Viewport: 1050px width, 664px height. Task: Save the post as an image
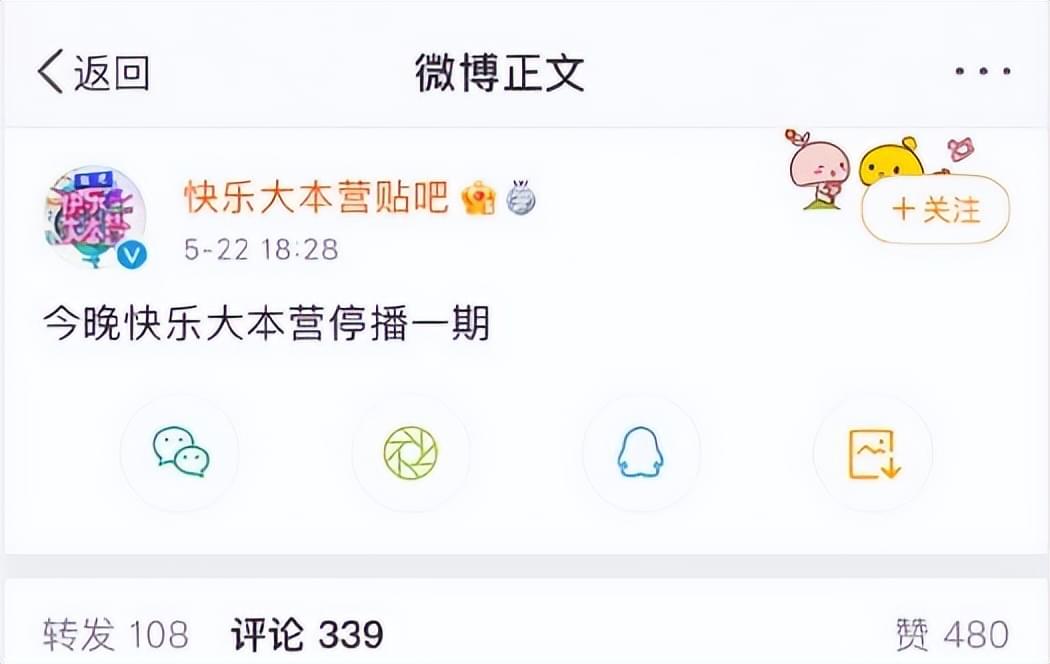pos(872,452)
